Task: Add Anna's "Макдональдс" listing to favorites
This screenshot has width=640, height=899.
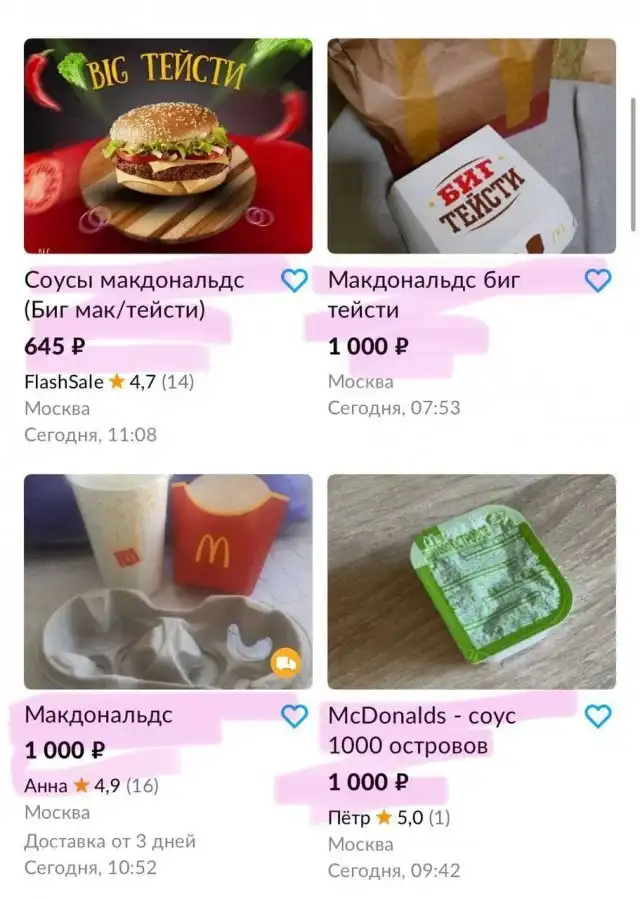Action: click(294, 716)
